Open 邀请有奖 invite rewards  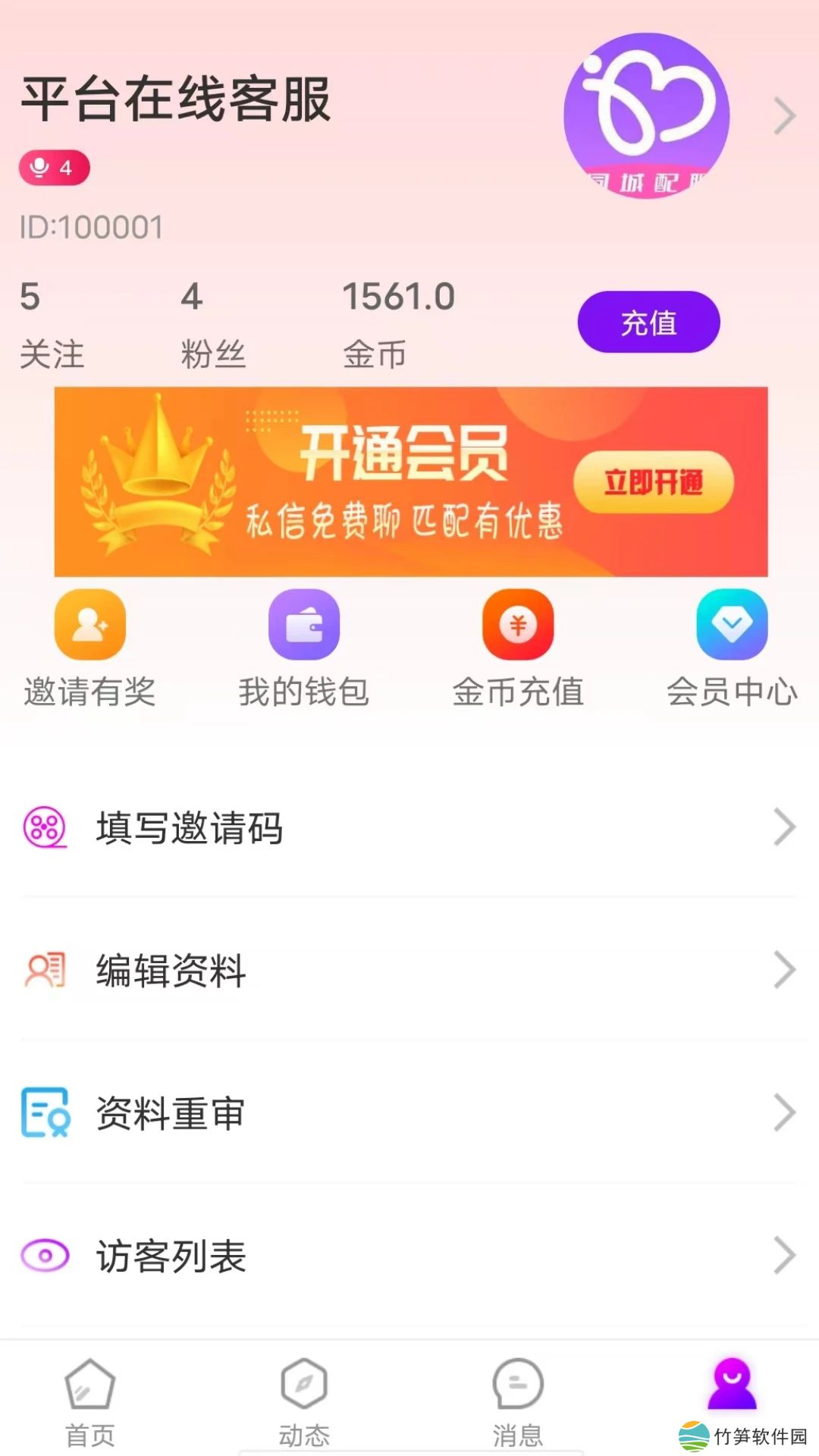click(x=89, y=647)
